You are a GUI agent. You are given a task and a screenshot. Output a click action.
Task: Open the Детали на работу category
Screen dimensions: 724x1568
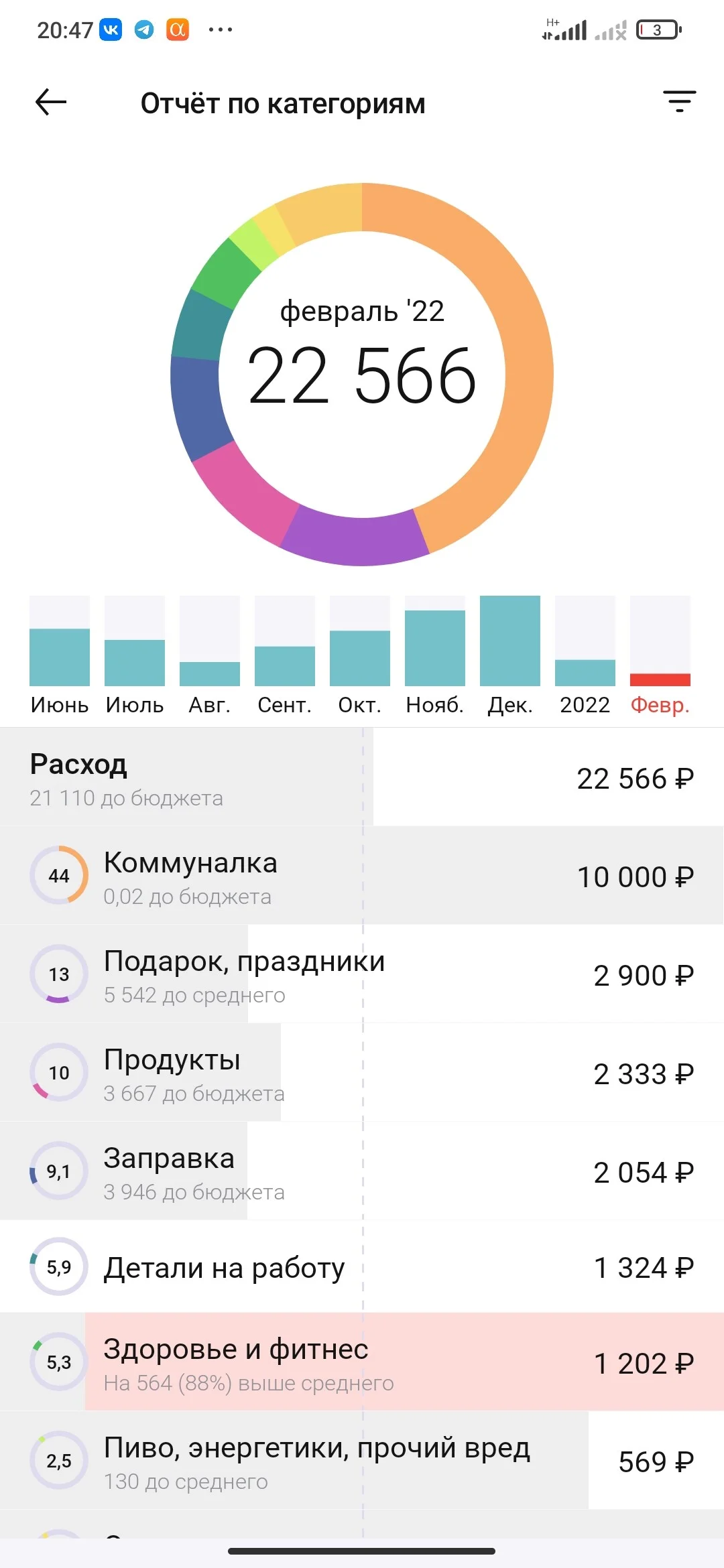click(x=362, y=1266)
